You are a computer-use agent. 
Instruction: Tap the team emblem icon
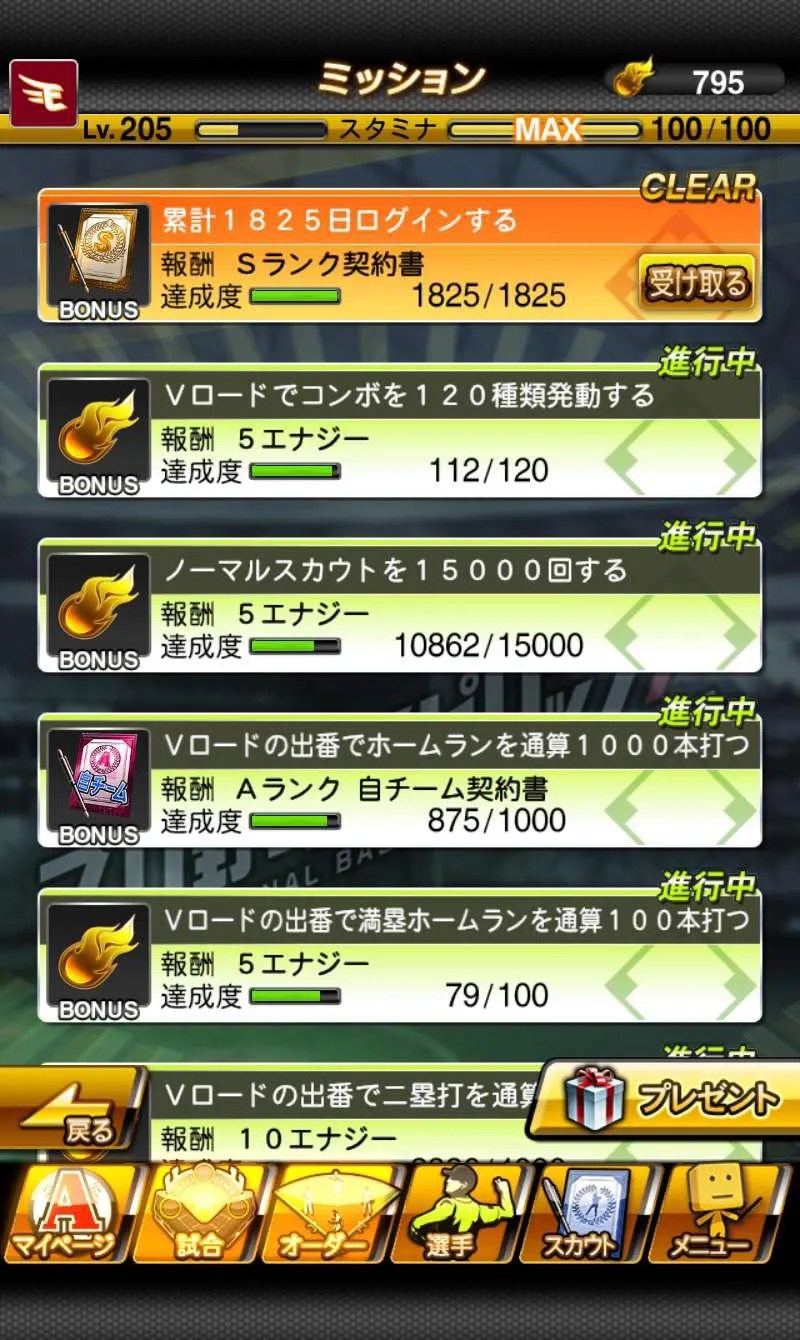43,93
